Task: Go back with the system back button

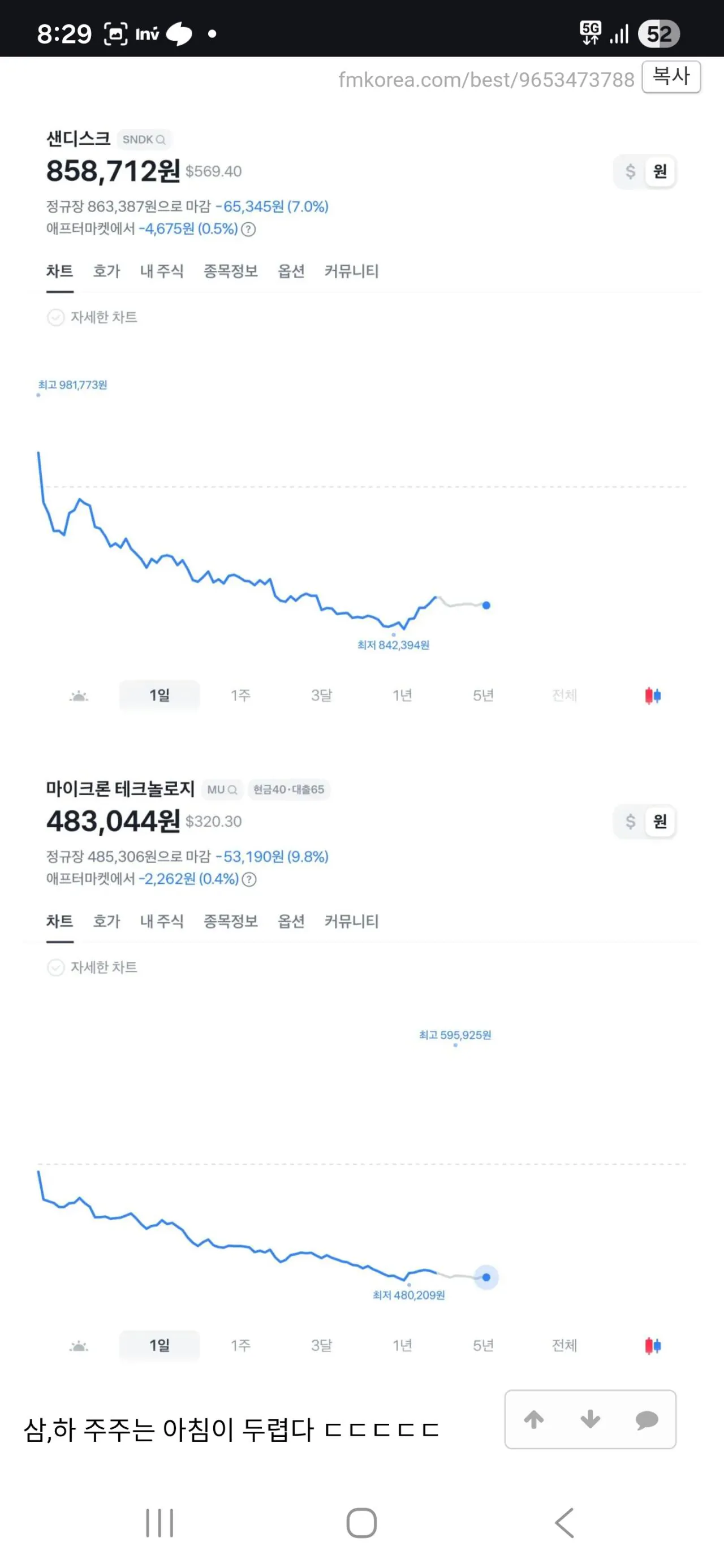Action: [x=564, y=1523]
